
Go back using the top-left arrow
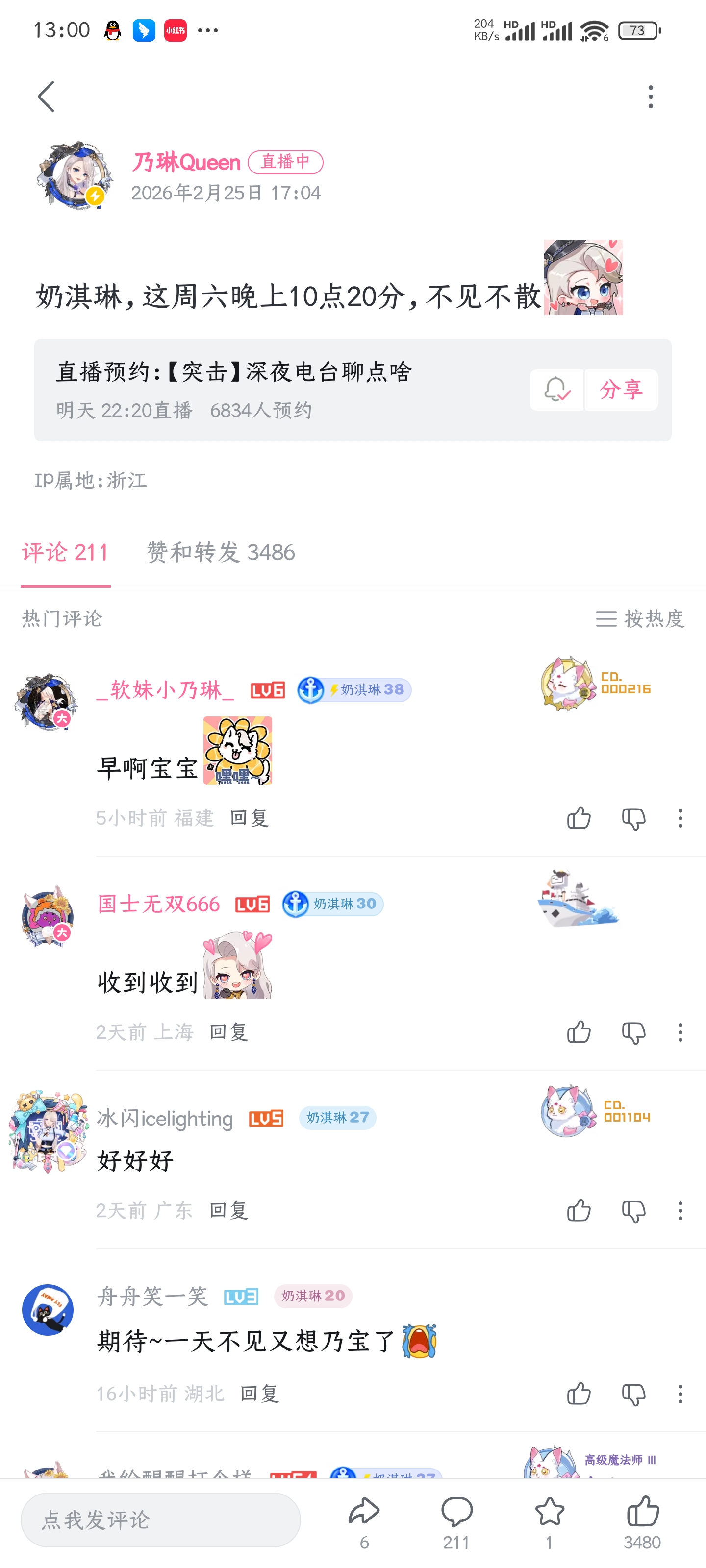coord(46,97)
